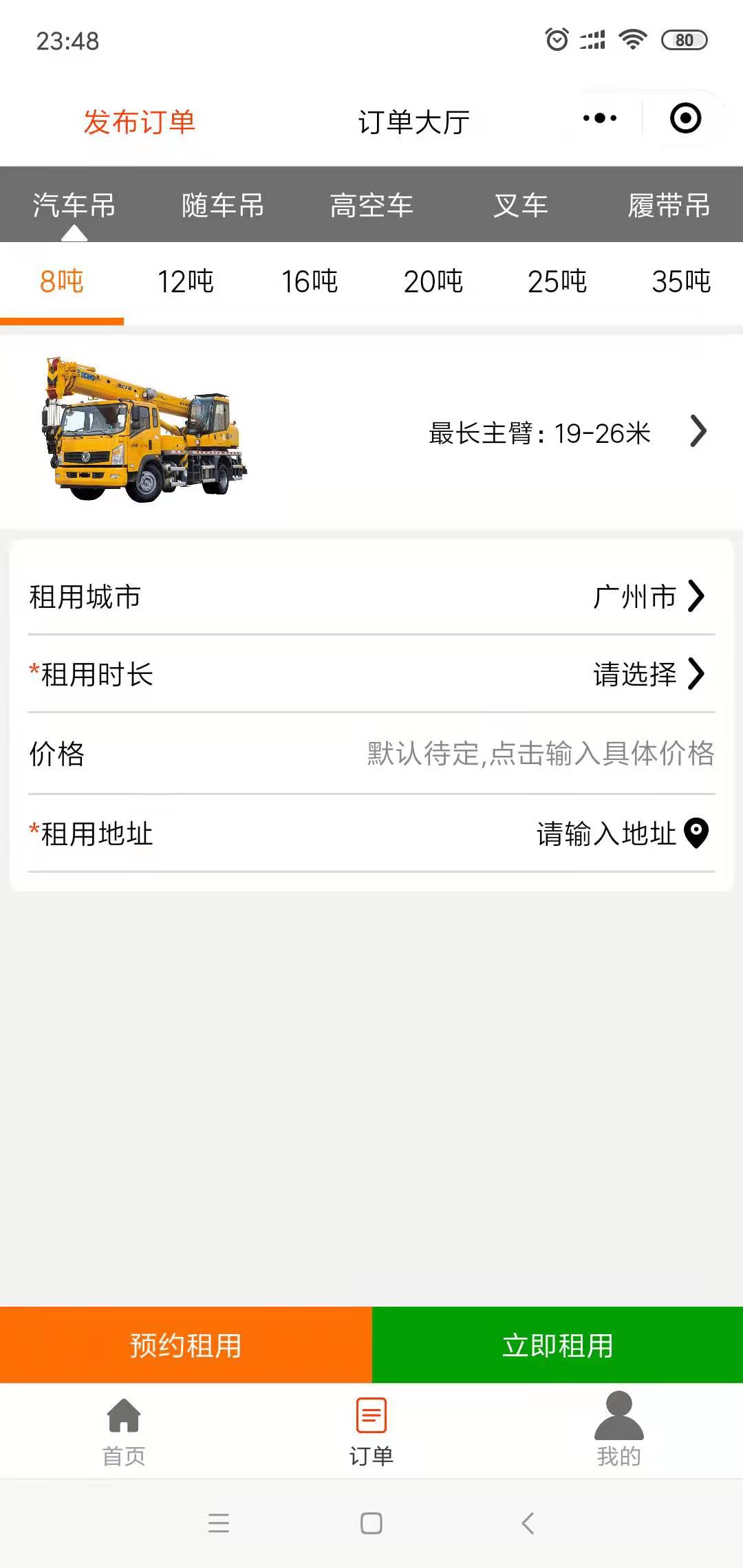Viewport: 743px width, 1568px height.
Task: Select the 16吨 tonnage tab
Action: click(310, 282)
